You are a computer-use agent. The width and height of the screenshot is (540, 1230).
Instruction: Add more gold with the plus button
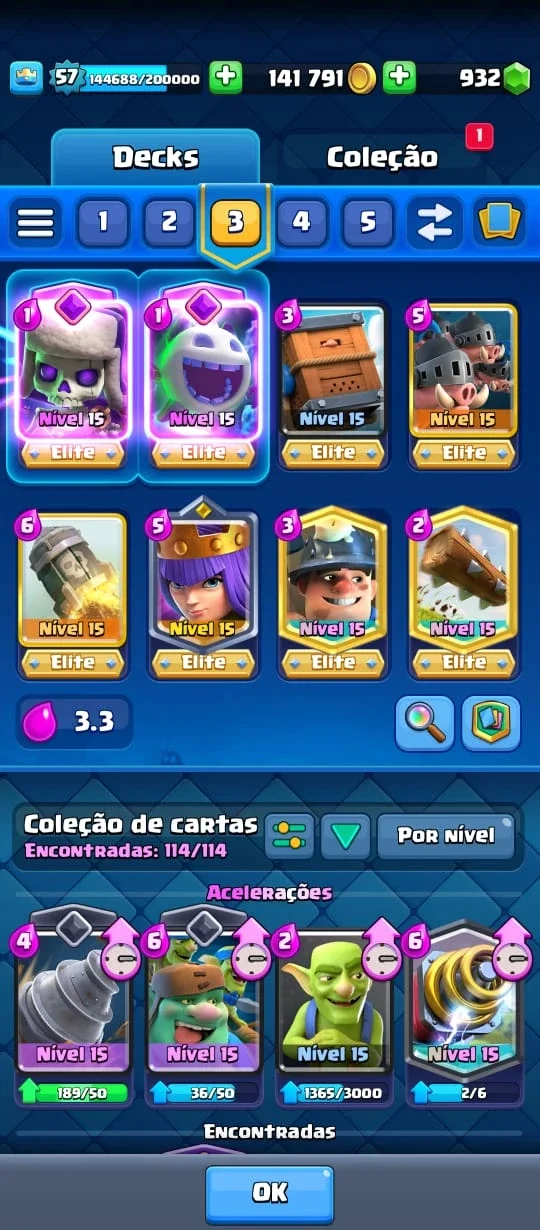click(398, 77)
